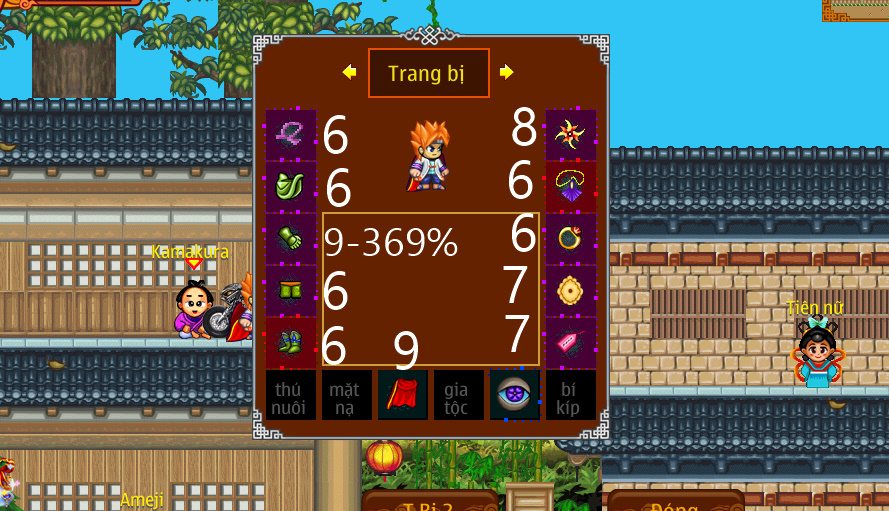Screen dimensions: 889x511
Task: Select the purple eye item slot
Action: tap(514, 395)
